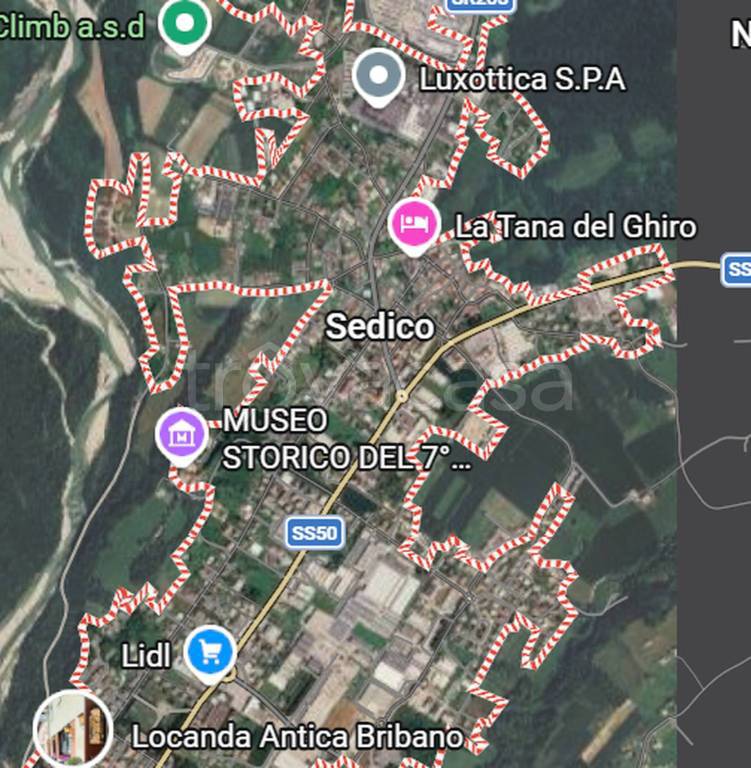This screenshot has height=768, width=751.
Task: Select the Luxottica S.P.A gray place marker
Action: [x=378, y=76]
